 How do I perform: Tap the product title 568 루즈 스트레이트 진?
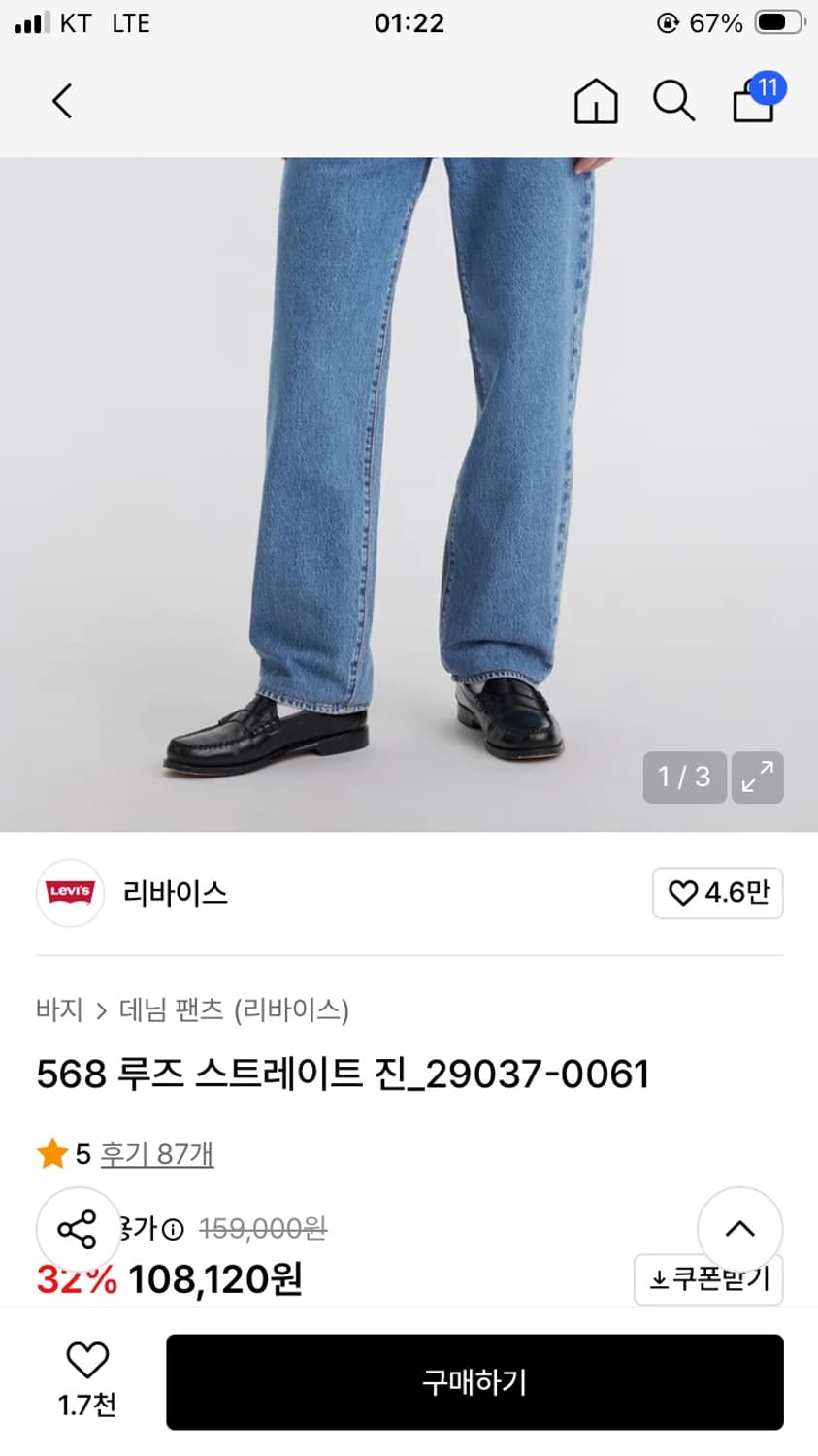pos(343,1074)
